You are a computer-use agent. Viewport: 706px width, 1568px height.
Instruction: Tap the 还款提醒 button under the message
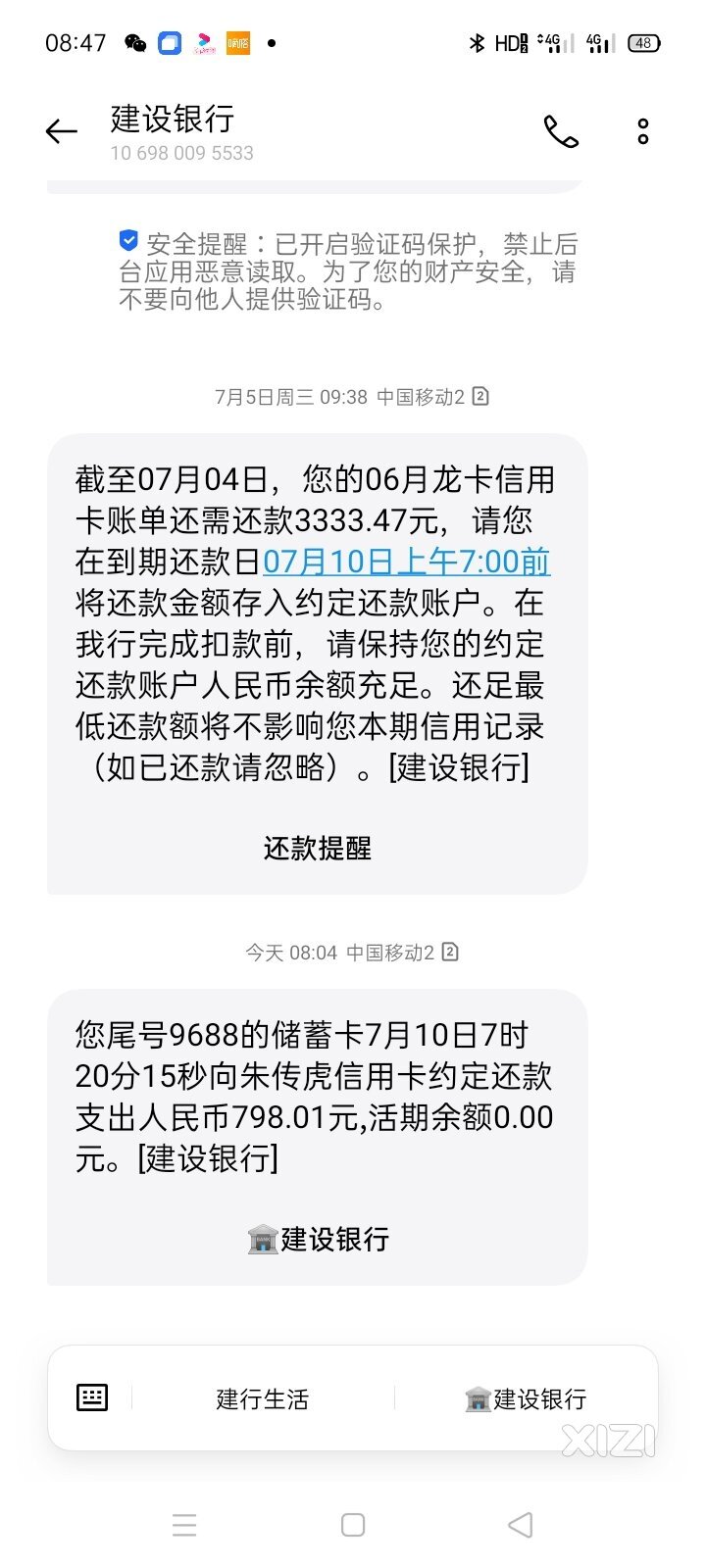tap(318, 849)
